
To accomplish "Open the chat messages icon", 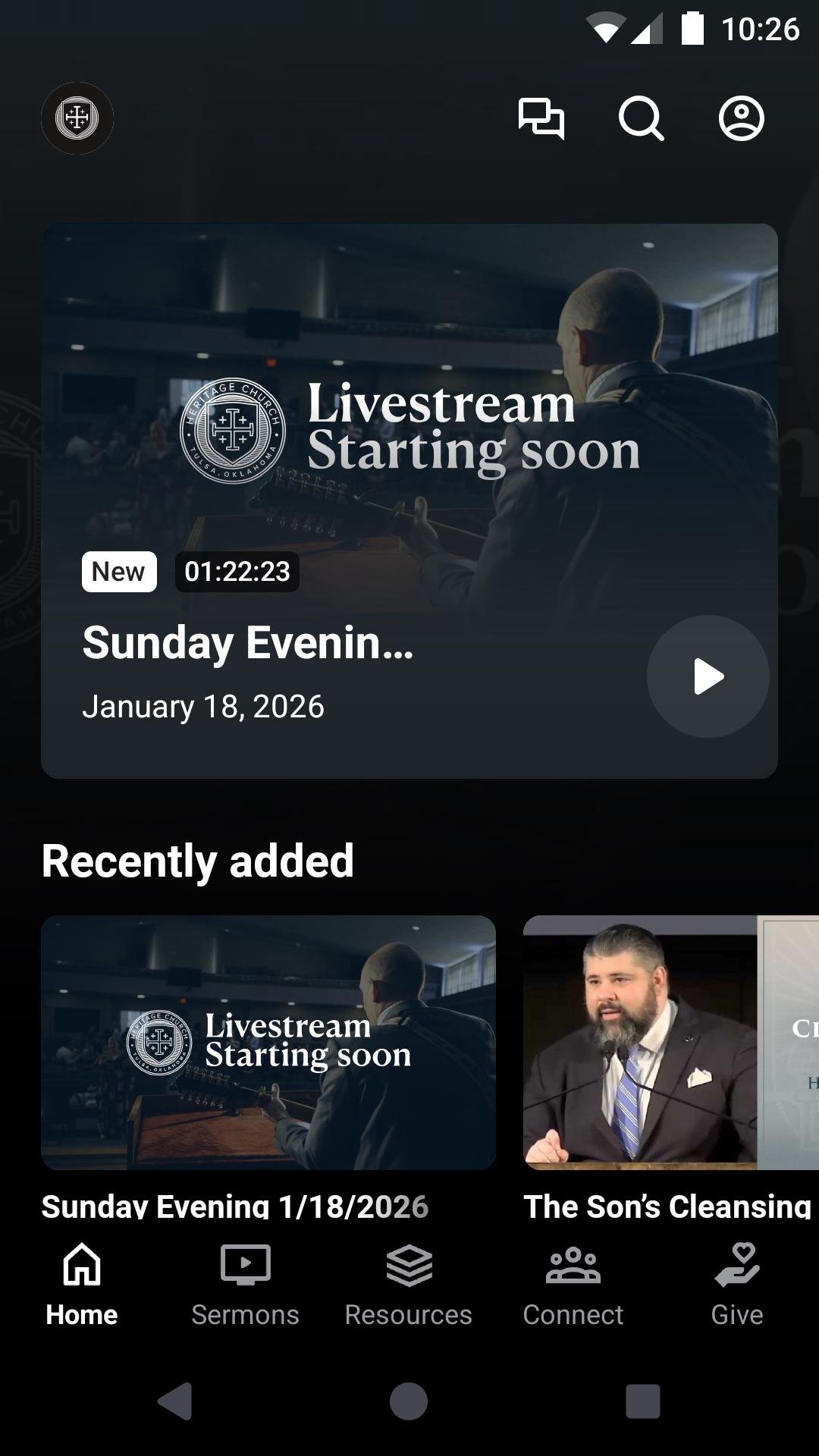I will click(x=541, y=118).
